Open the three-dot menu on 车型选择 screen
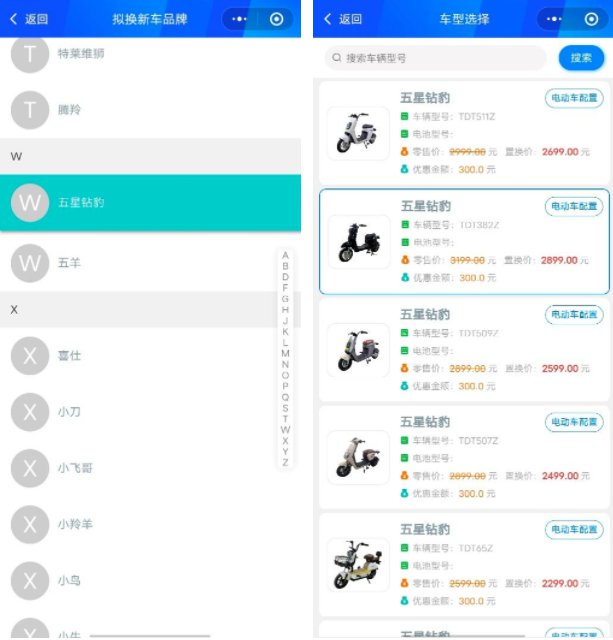Viewport: 613px width, 640px height. coord(553,19)
